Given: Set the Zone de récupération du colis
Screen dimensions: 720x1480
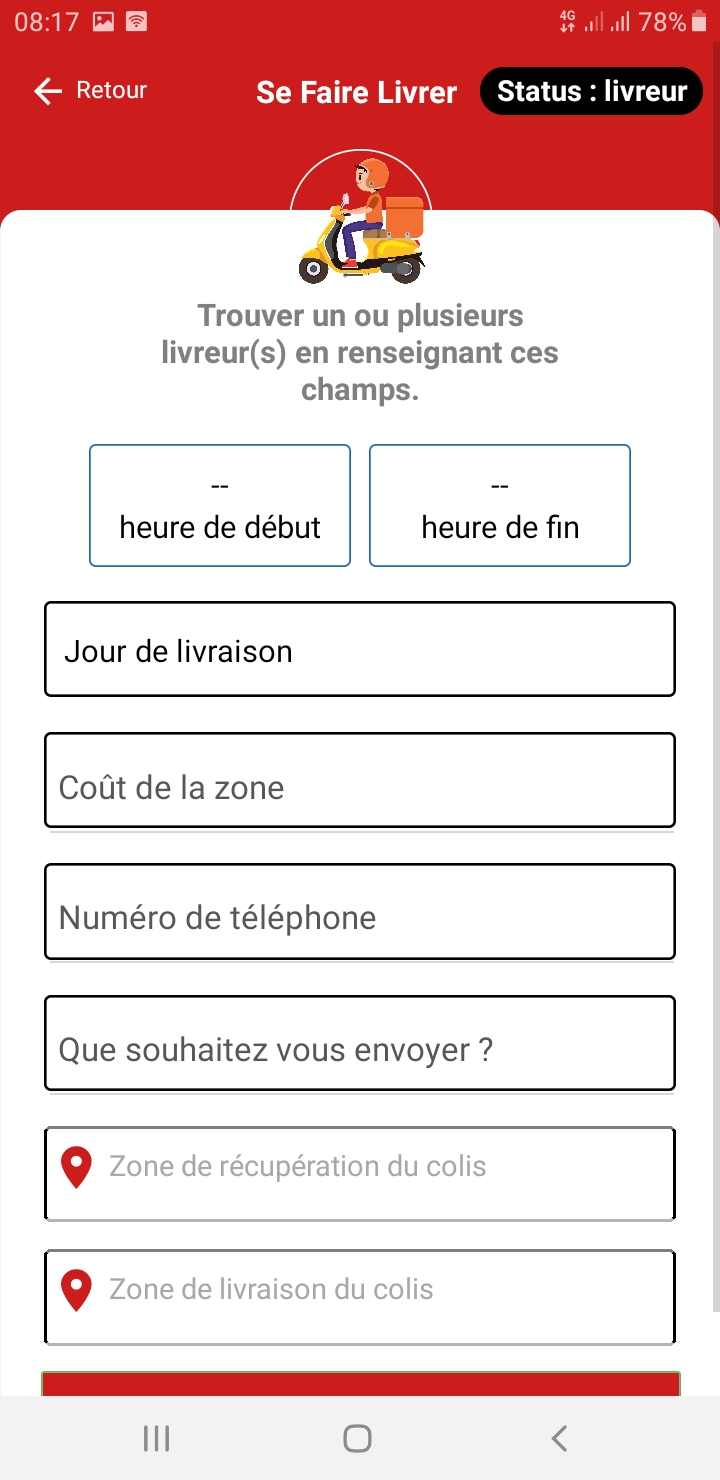Looking at the screenshot, I should [360, 1172].
